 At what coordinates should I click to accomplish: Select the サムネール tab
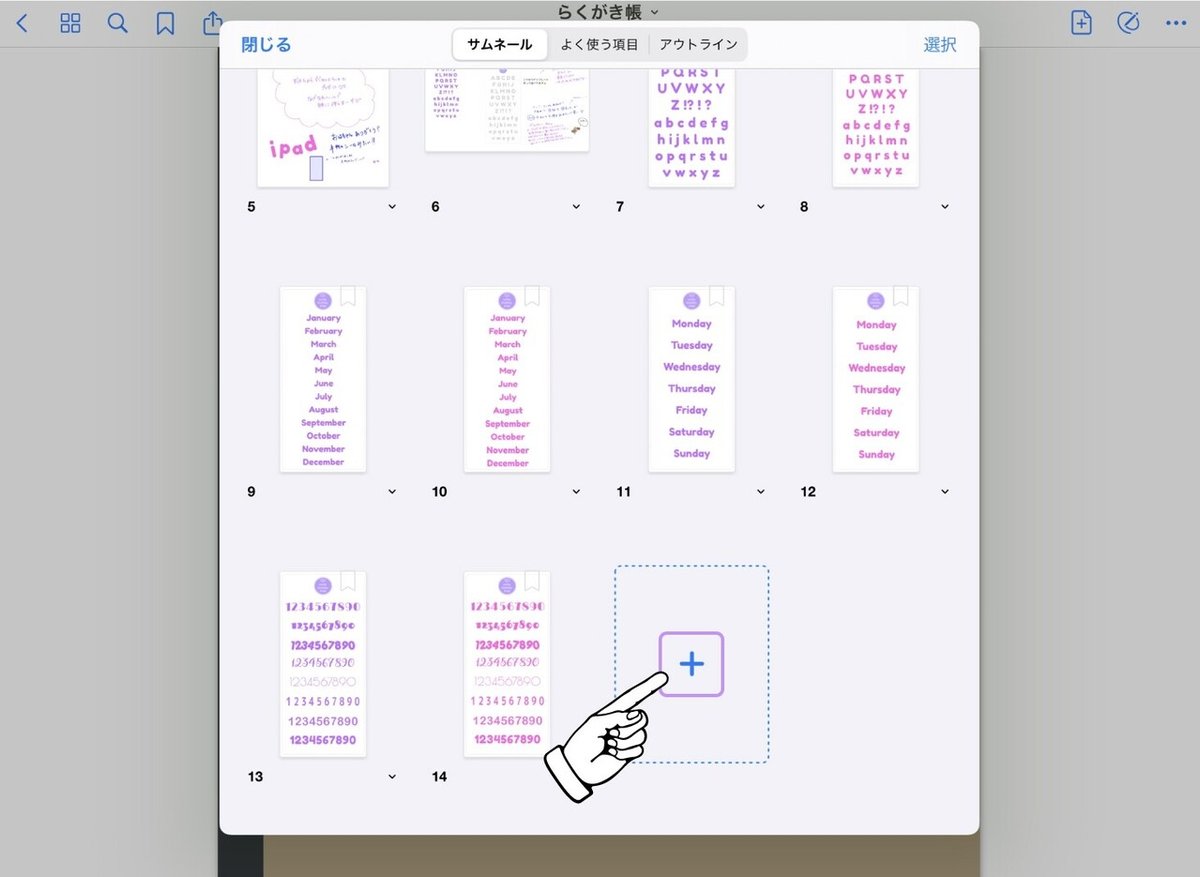click(500, 45)
